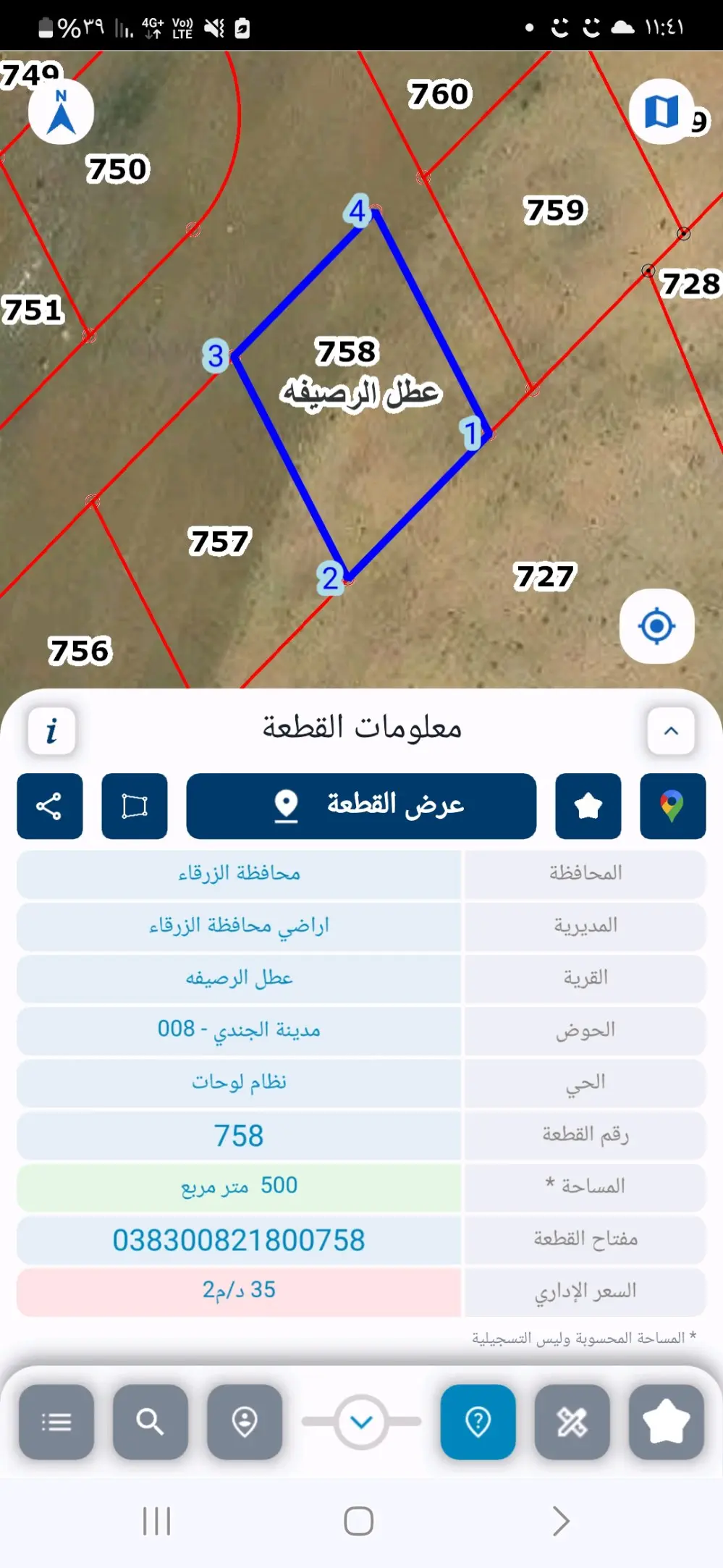Tap the parcel boundary outline icon
This screenshot has width=723, height=1568.
135,806
